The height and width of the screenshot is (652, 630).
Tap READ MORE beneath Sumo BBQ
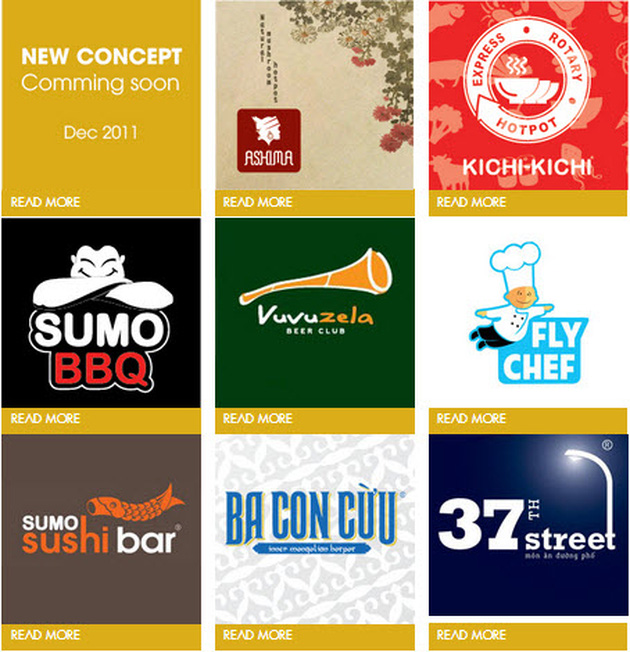[x=46, y=418]
